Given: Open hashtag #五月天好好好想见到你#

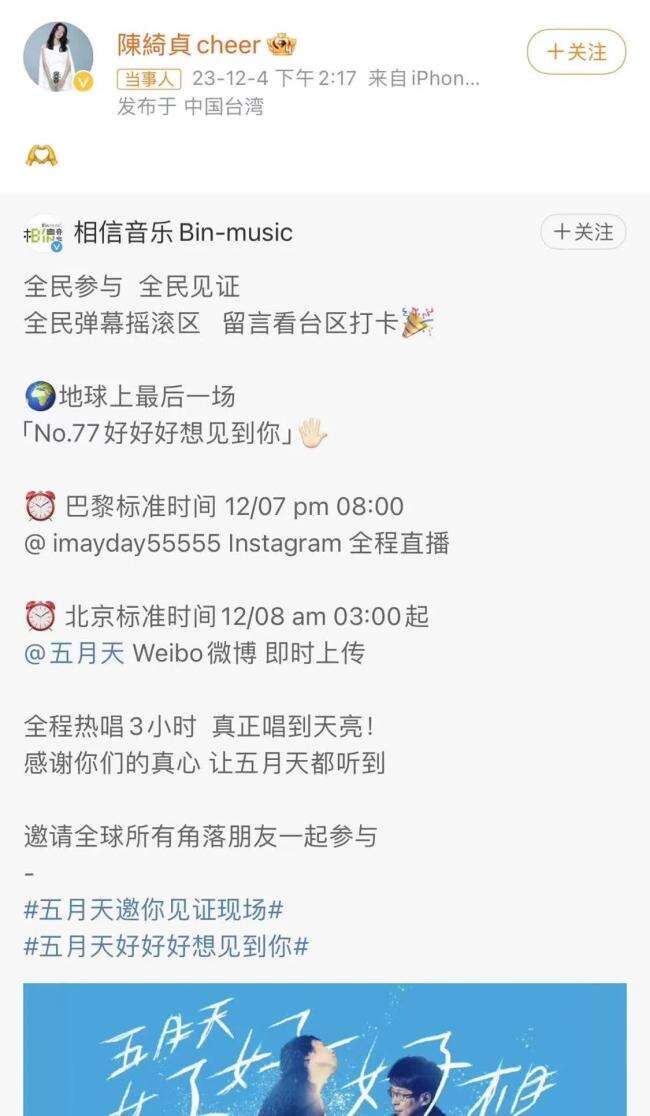Looking at the screenshot, I should 166,946.
